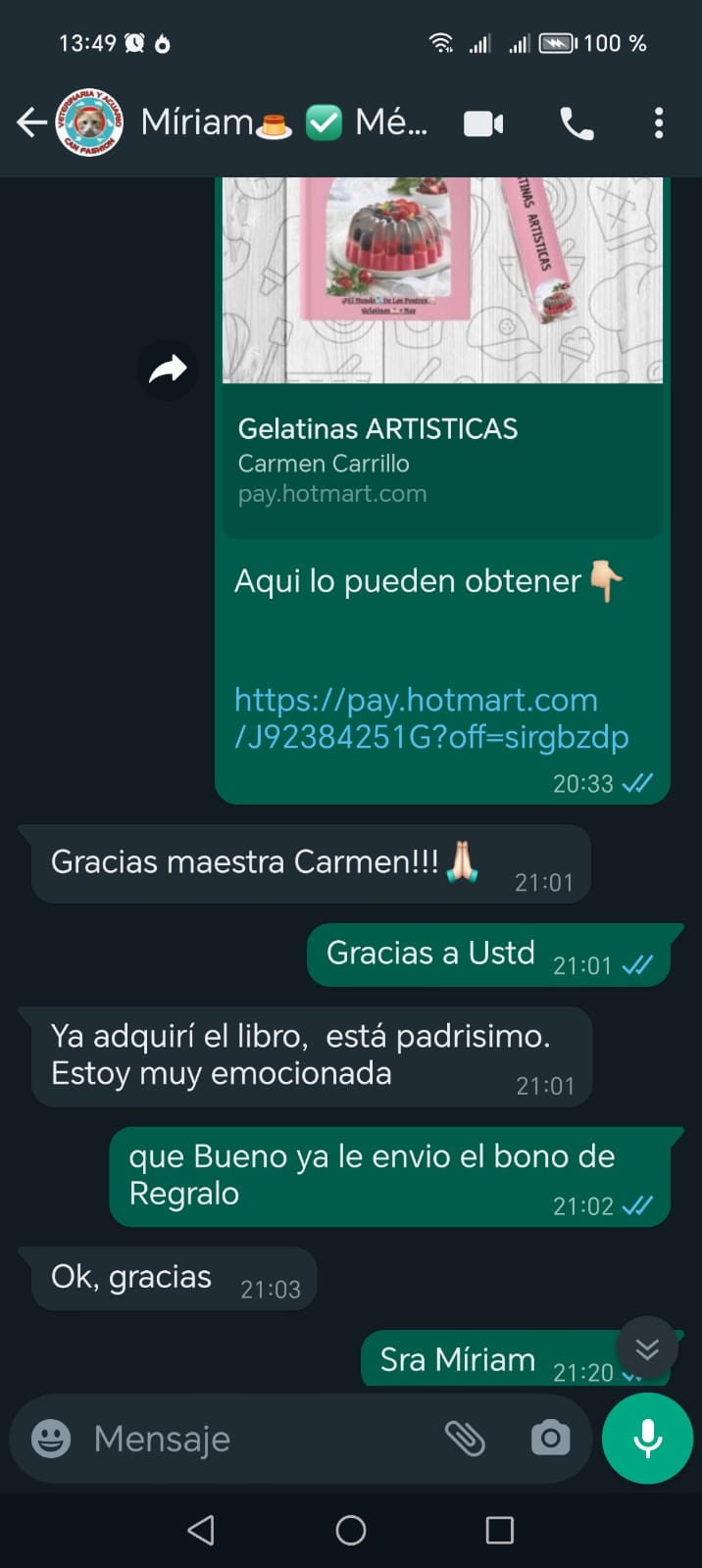Open the chat overflow menu
The image size is (702, 1568).
pyautogui.click(x=658, y=123)
